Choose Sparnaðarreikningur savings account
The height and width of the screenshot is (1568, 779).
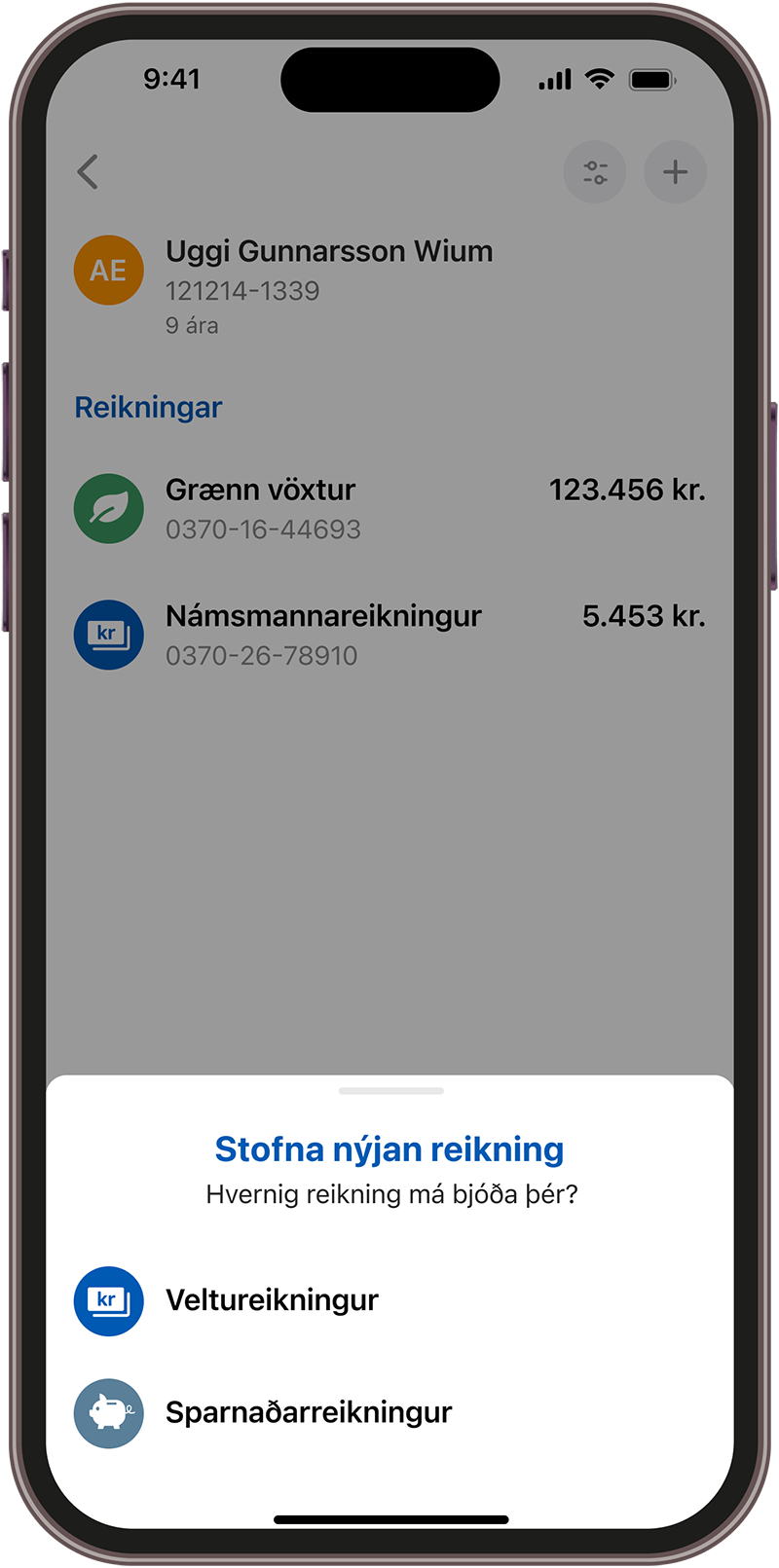click(308, 1412)
